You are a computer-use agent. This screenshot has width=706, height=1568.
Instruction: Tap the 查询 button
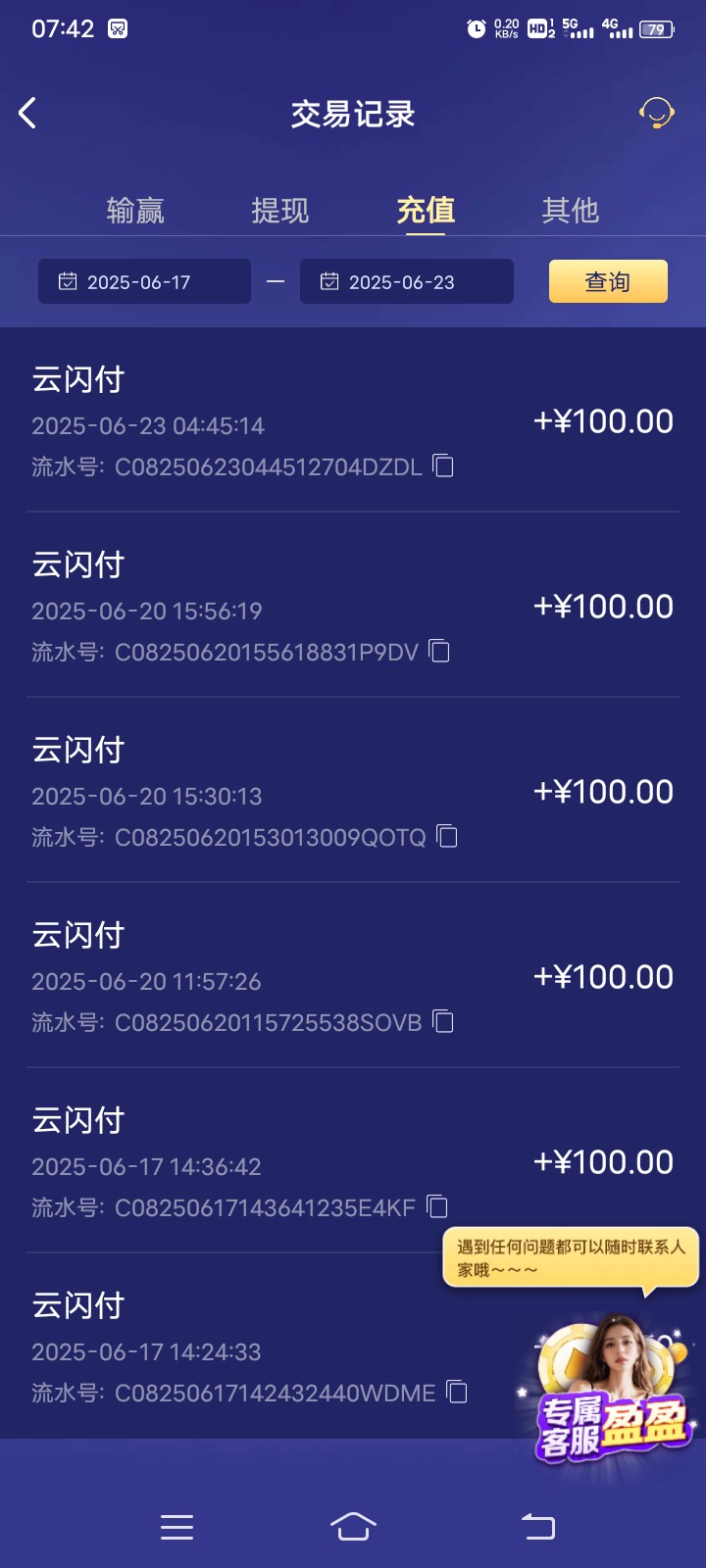[608, 281]
